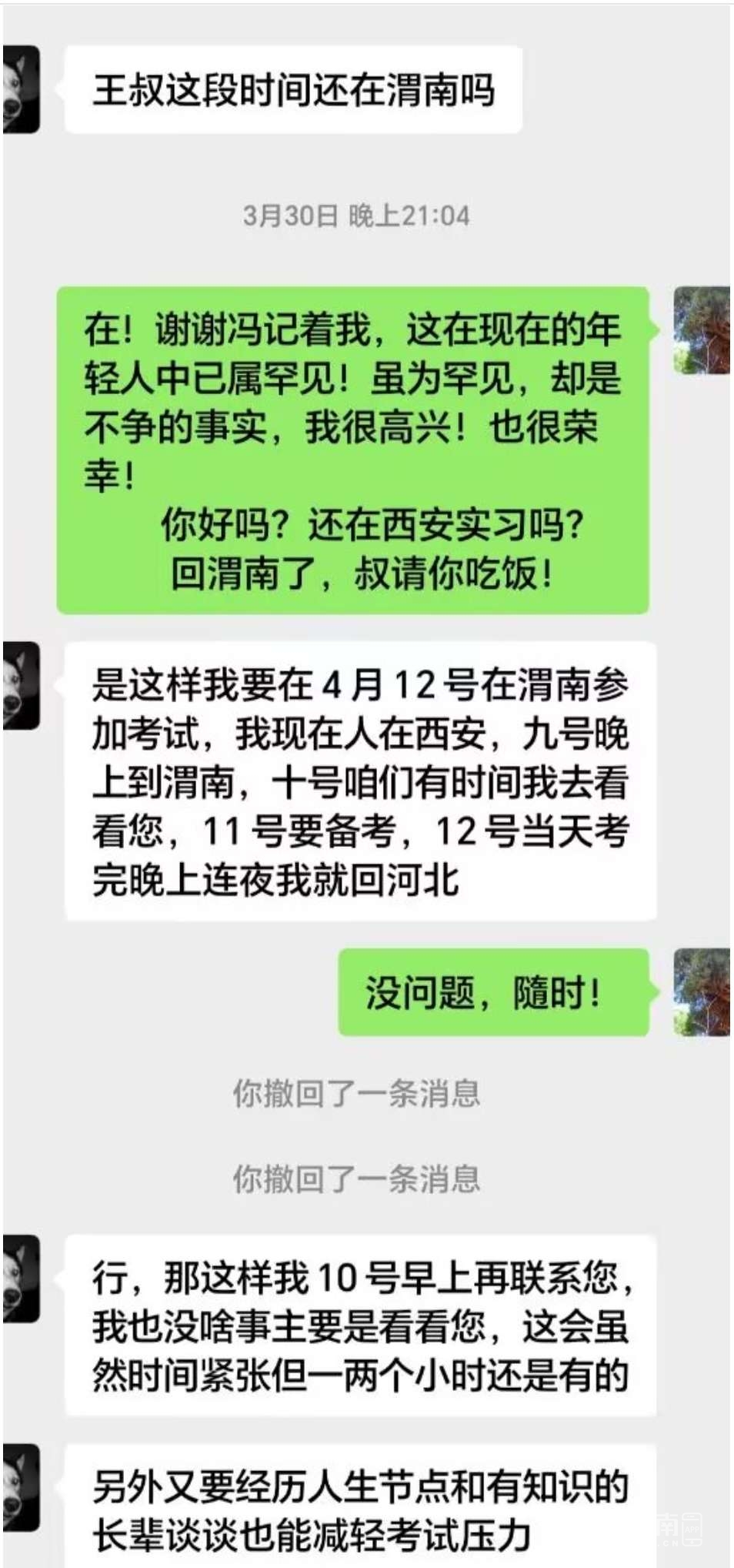Tap own avatar next to '在！谢谢冯记着我' message

pyautogui.click(x=702, y=330)
